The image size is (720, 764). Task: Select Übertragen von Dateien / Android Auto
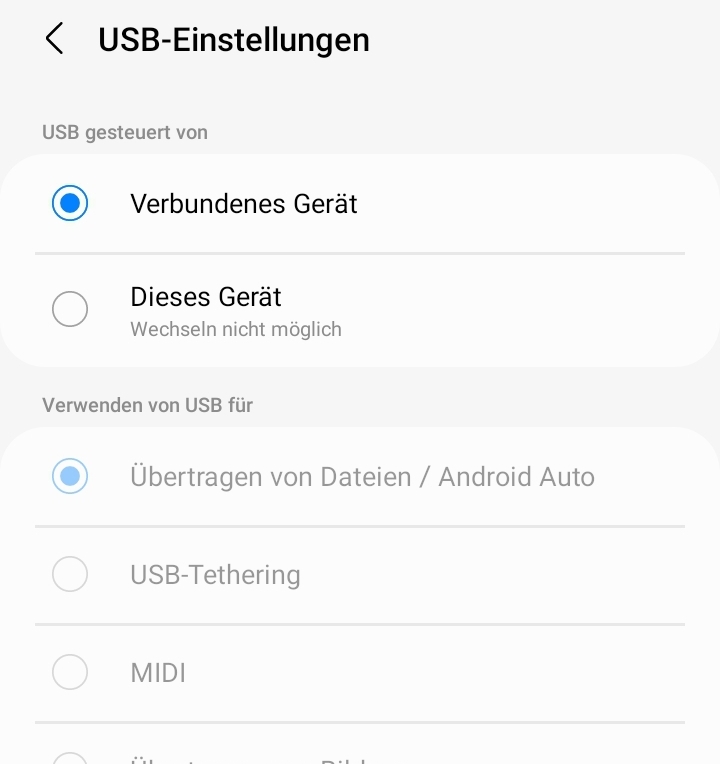[x=360, y=477]
